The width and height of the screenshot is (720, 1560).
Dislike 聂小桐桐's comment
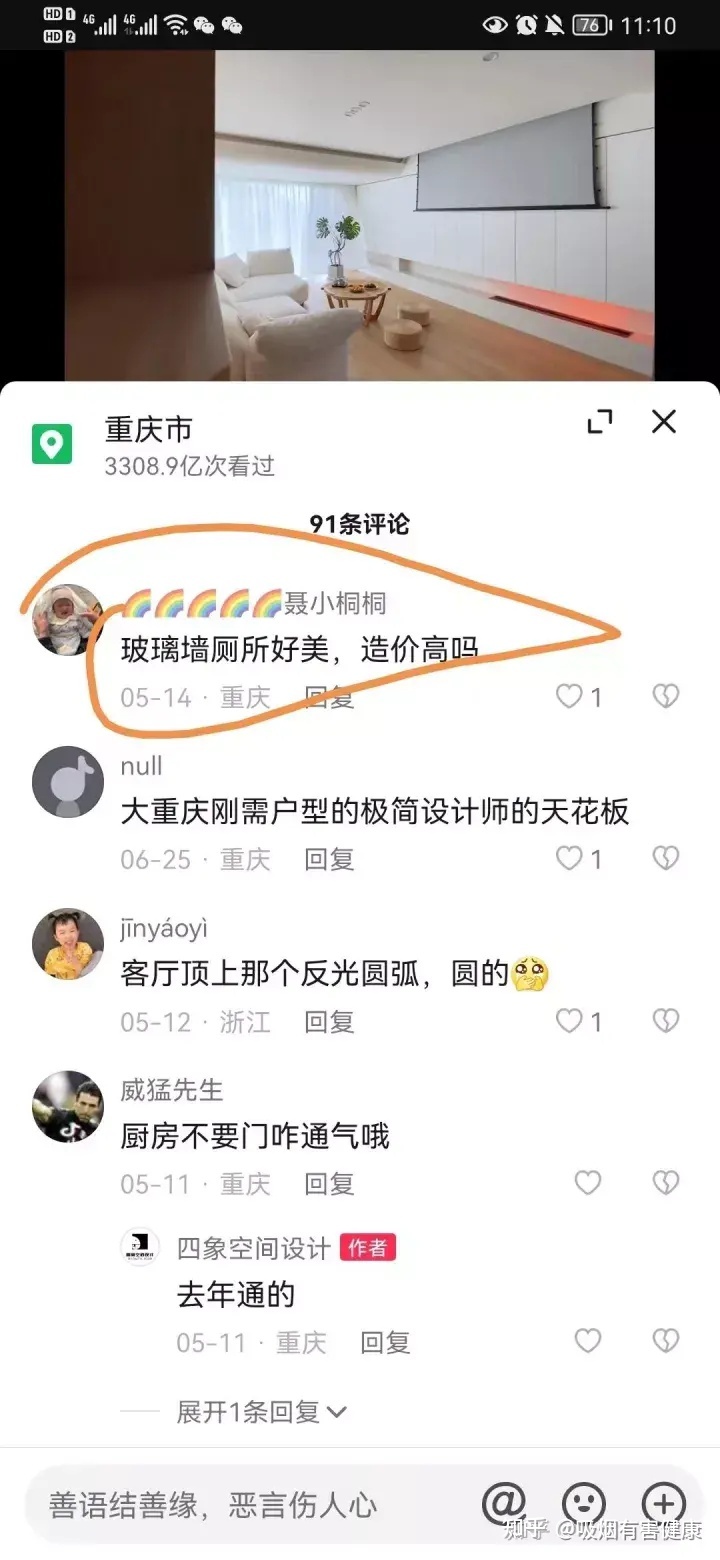point(666,696)
